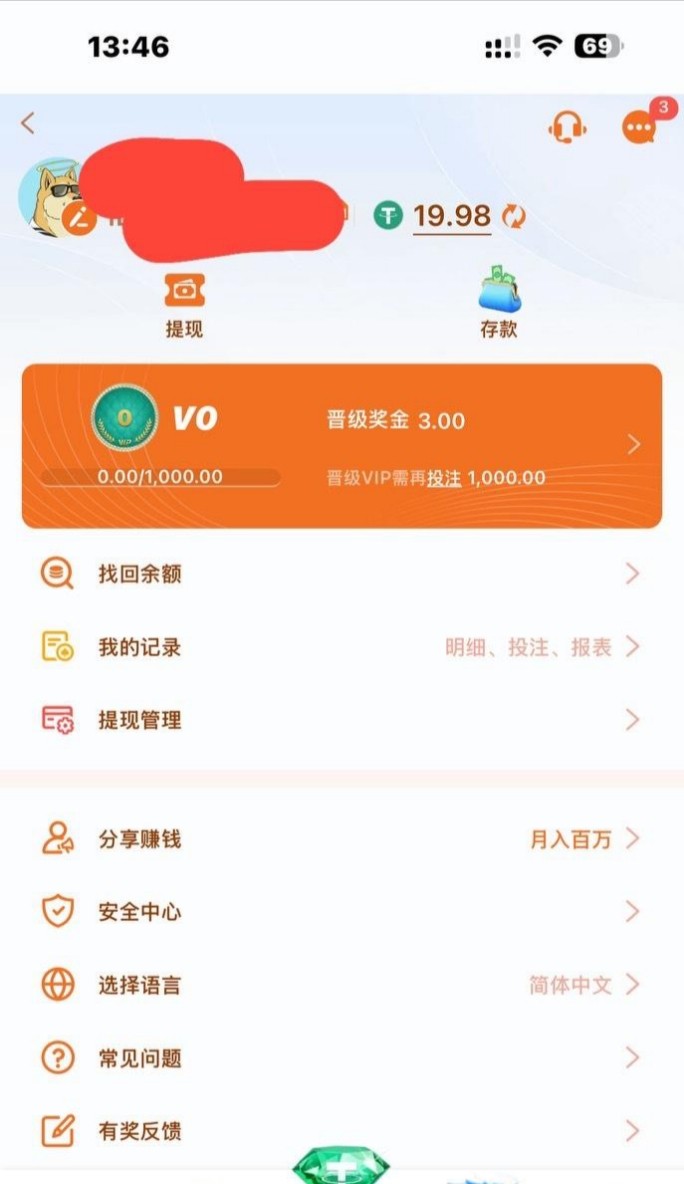
Task: Go back using the top-left arrow
Action: click(28, 123)
